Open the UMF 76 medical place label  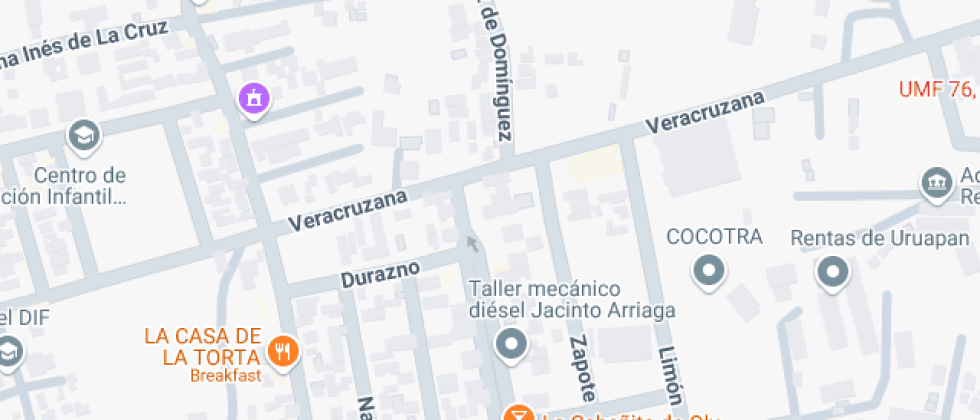937,89
